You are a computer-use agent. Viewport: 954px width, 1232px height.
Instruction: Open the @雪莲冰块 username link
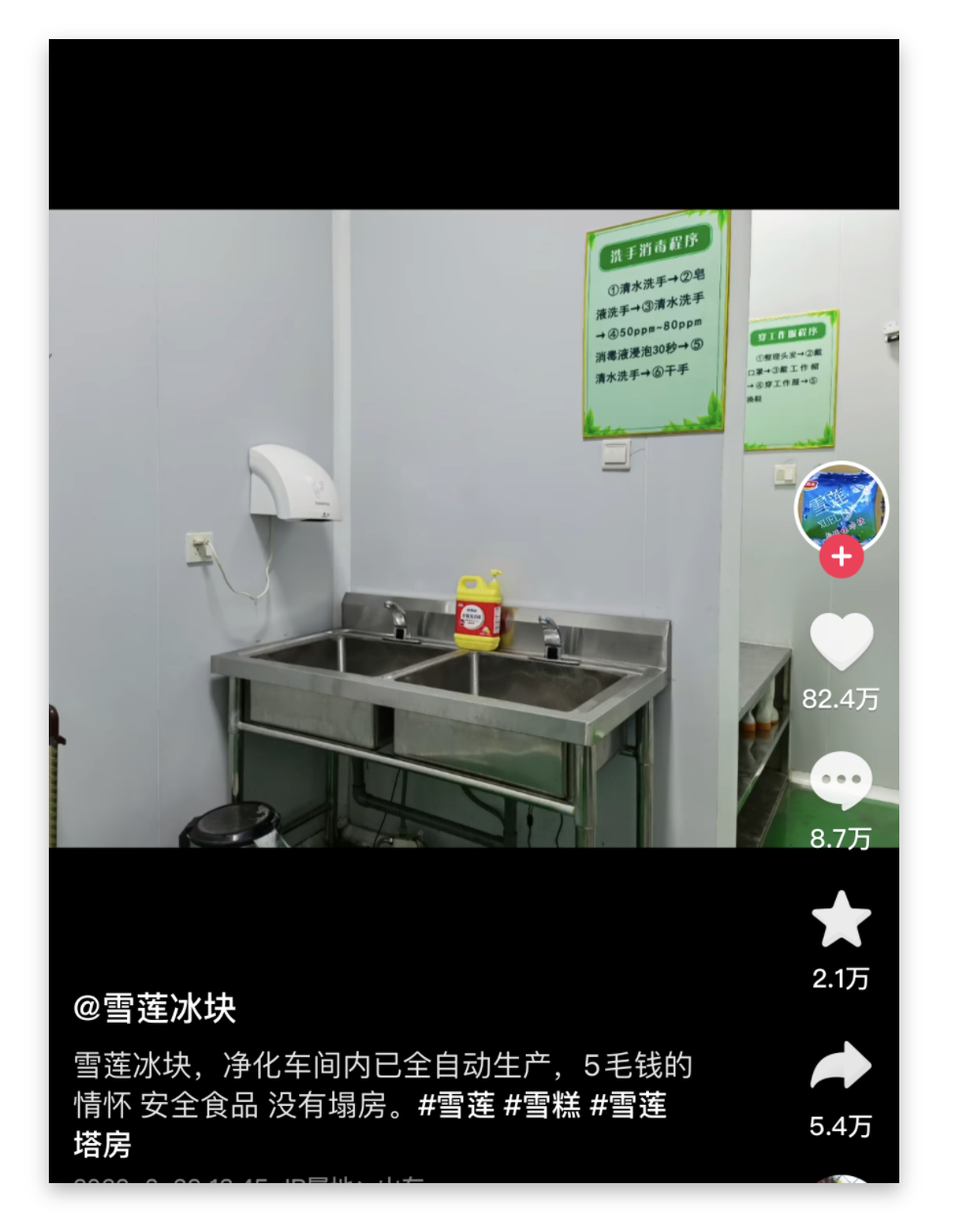154,1008
